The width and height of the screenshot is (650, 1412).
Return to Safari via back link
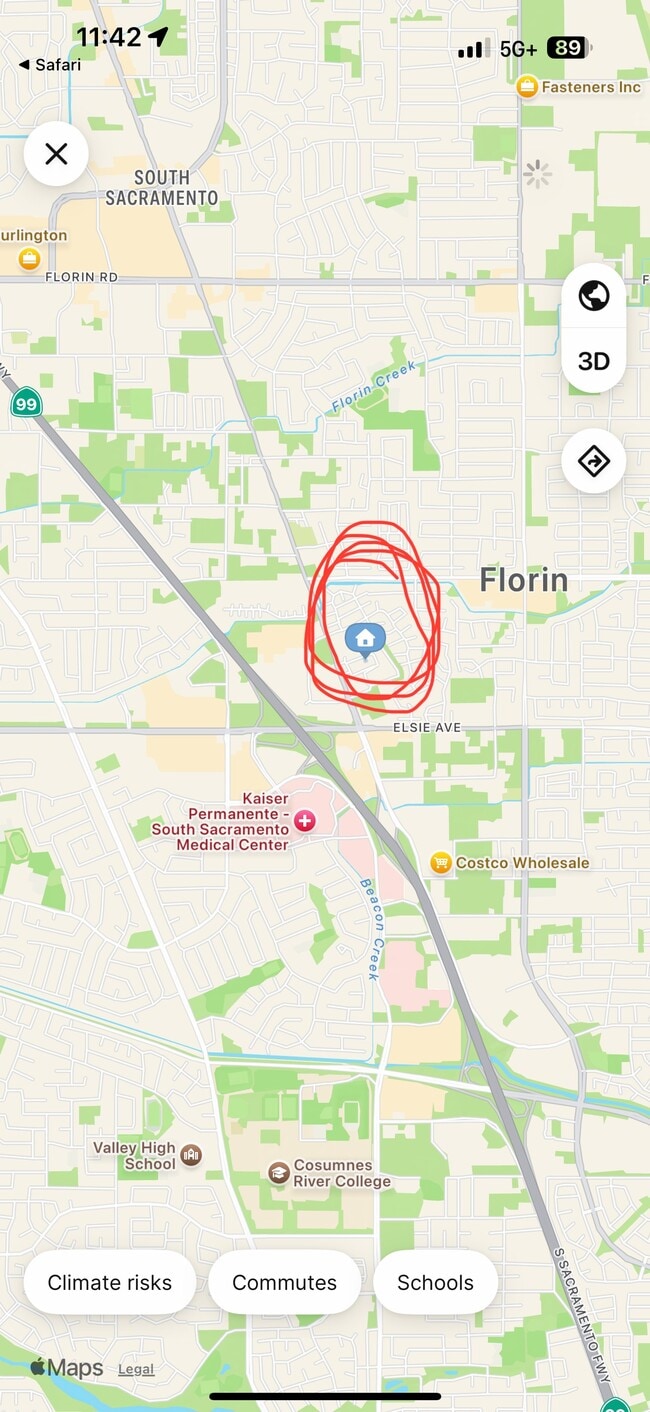50,64
